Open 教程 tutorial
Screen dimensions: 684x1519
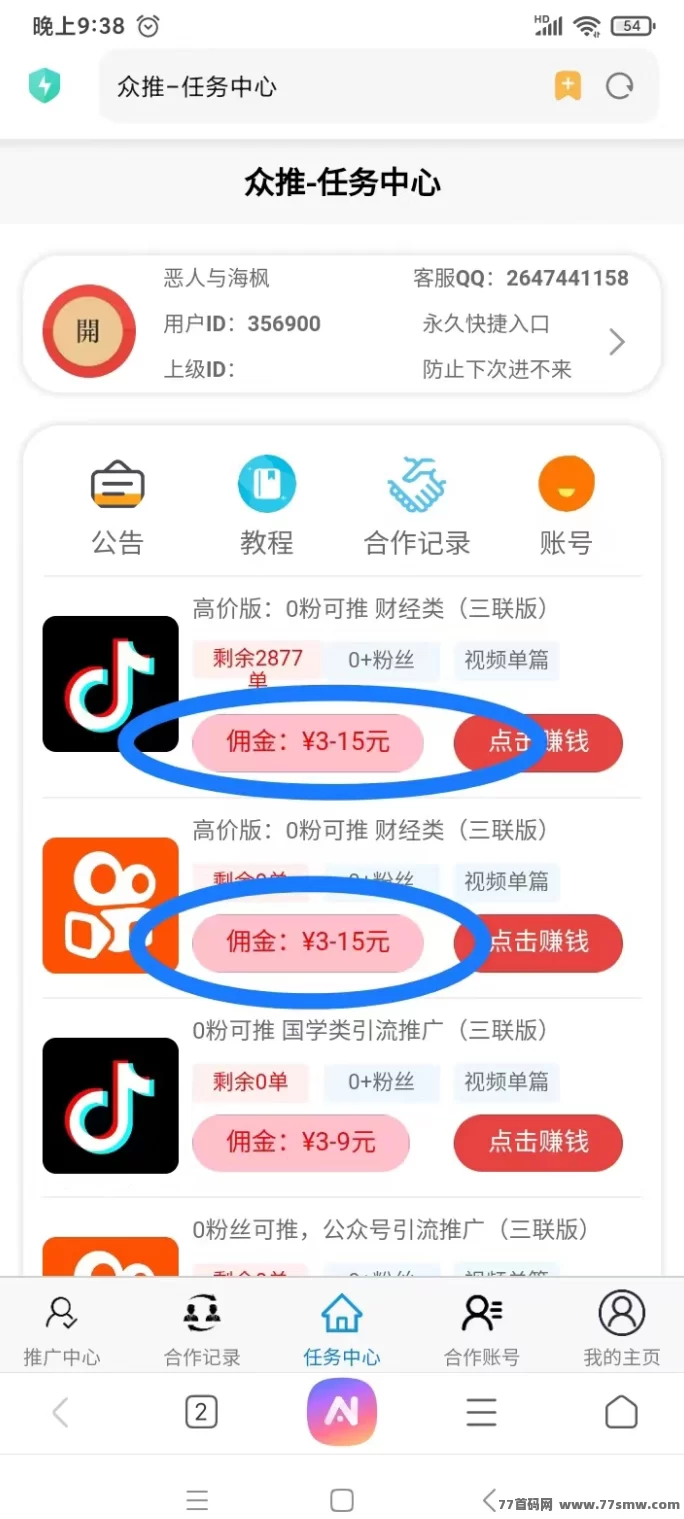point(266,507)
